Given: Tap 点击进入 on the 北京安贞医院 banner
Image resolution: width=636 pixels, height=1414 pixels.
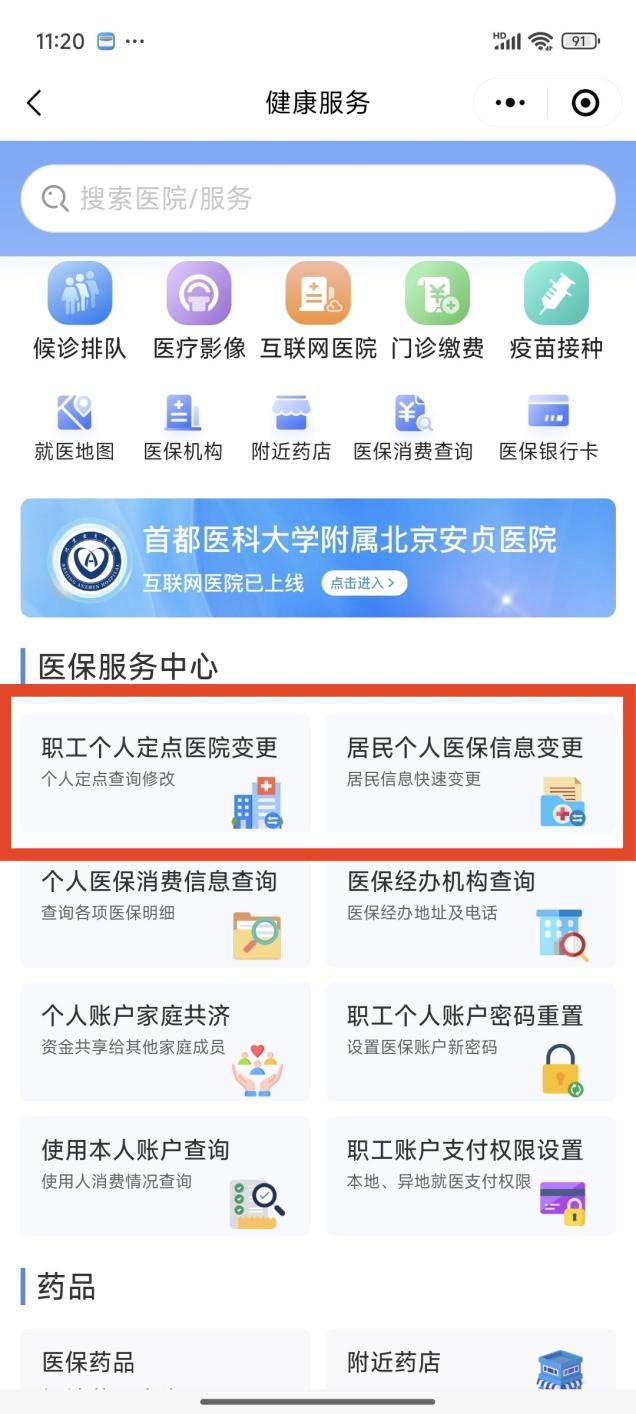Looking at the screenshot, I should (x=364, y=583).
